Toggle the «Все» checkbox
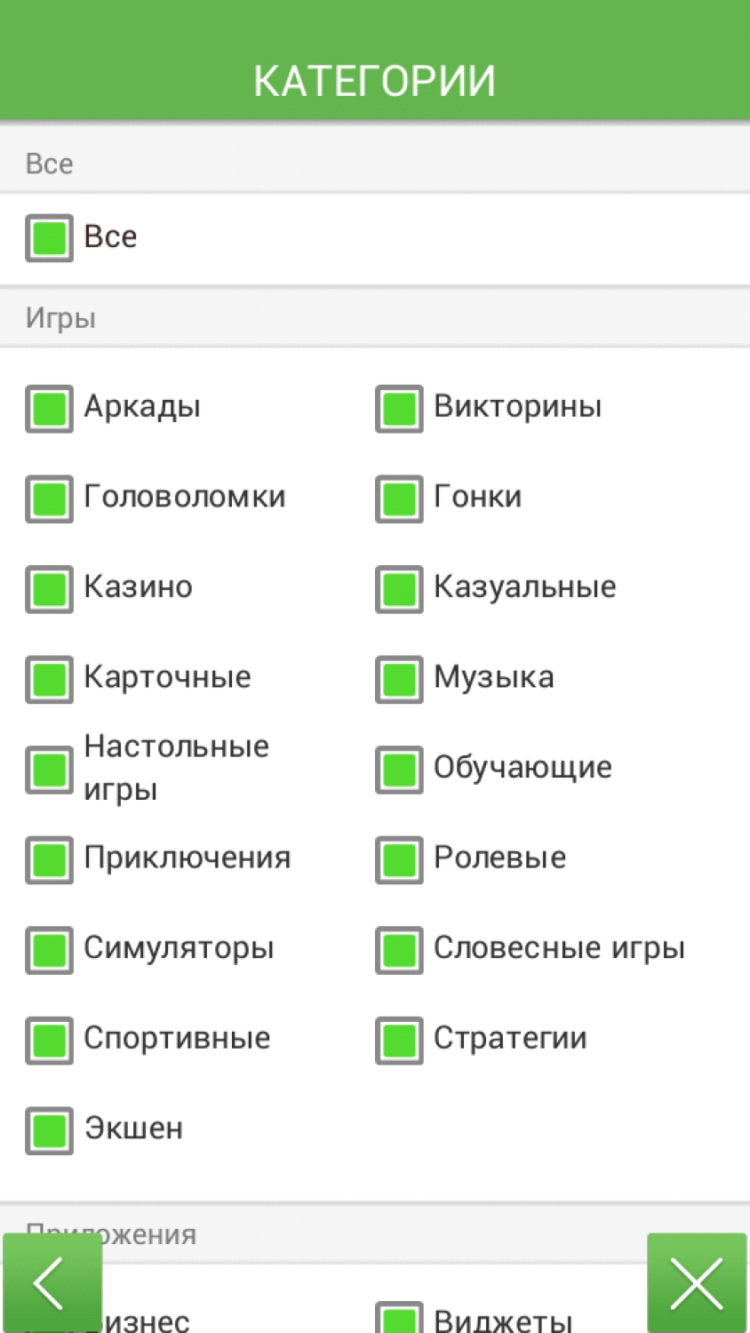The image size is (750, 1333). [x=47, y=236]
